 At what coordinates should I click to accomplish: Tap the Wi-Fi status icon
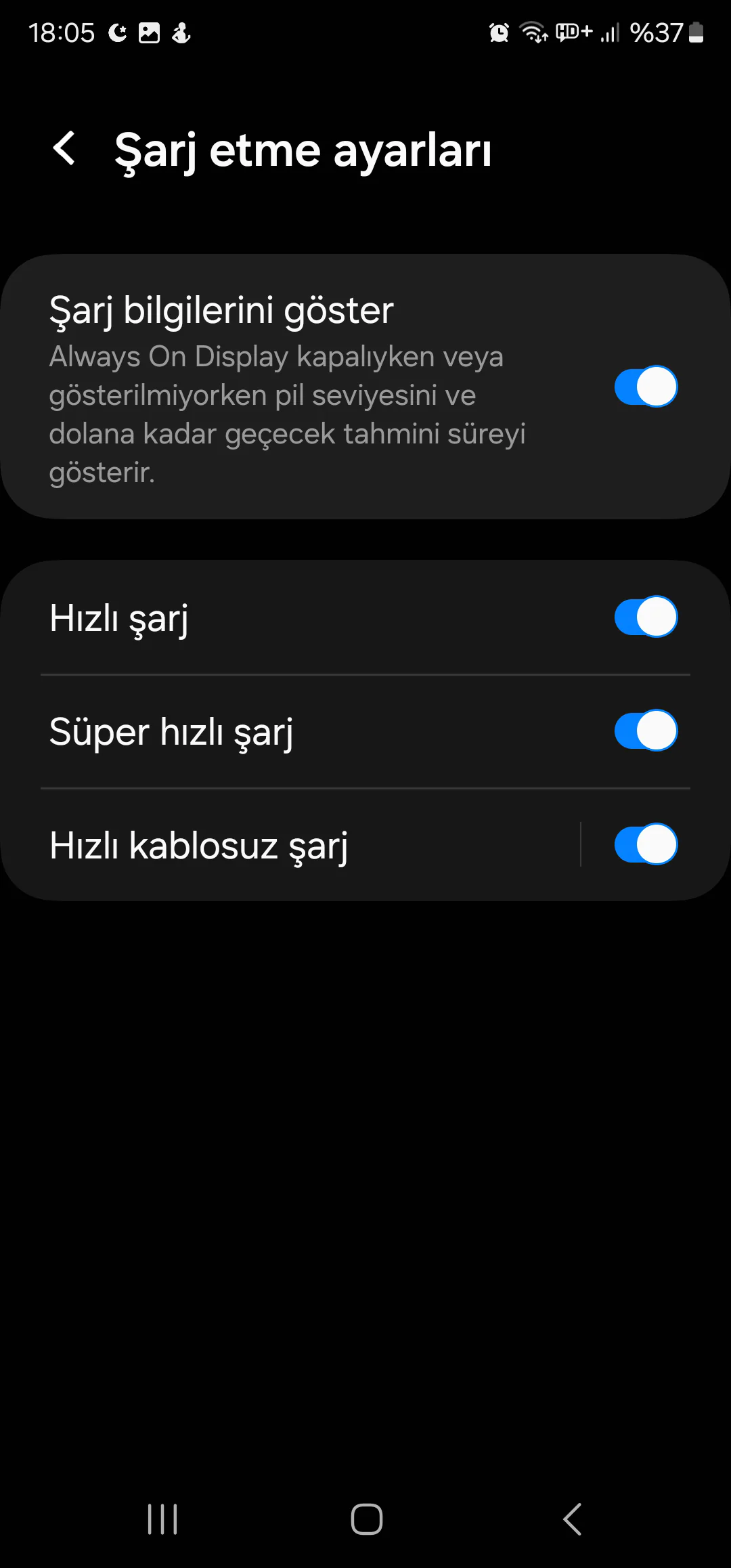531,31
